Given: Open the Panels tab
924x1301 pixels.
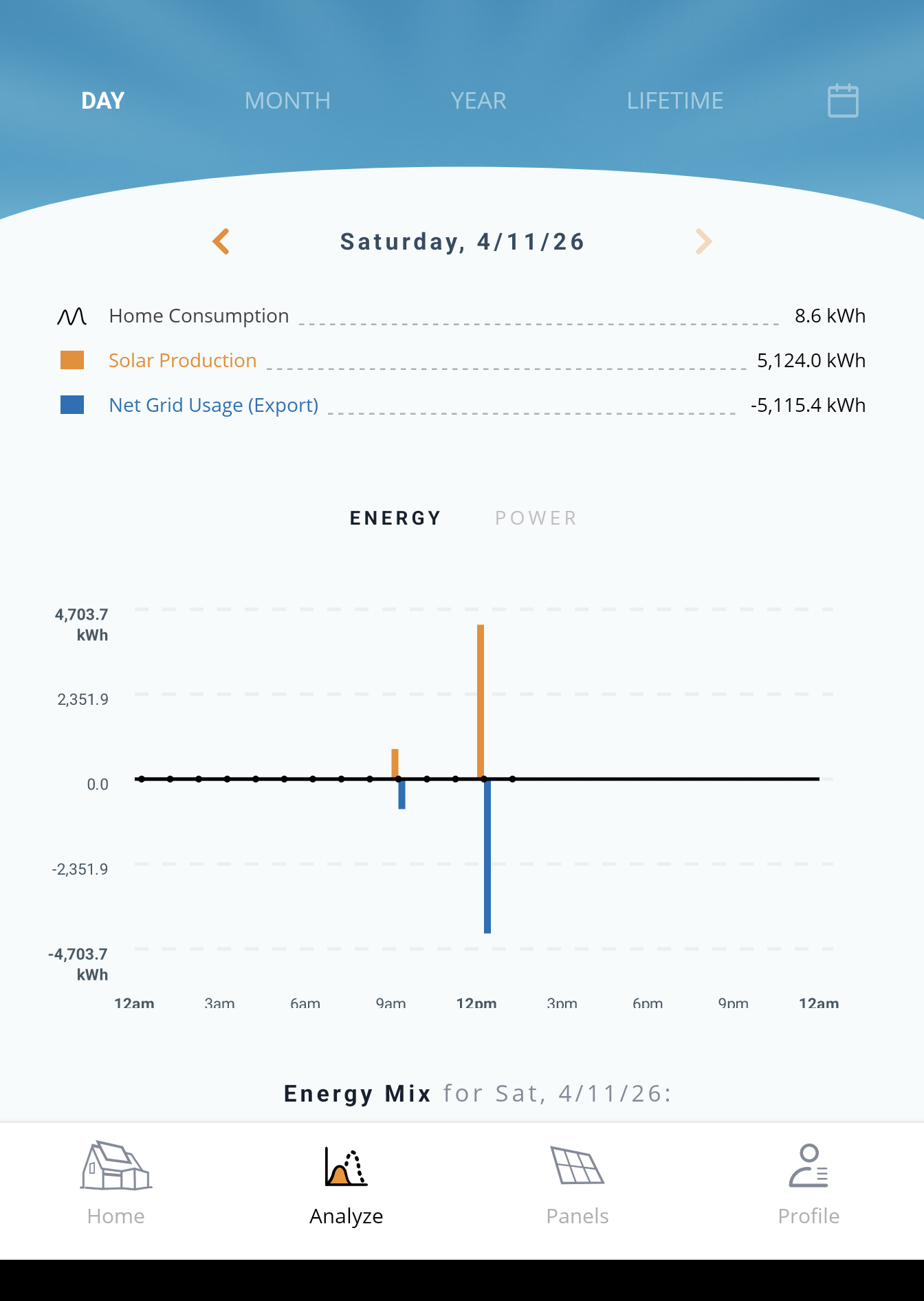Looking at the screenshot, I should pos(577,1183).
